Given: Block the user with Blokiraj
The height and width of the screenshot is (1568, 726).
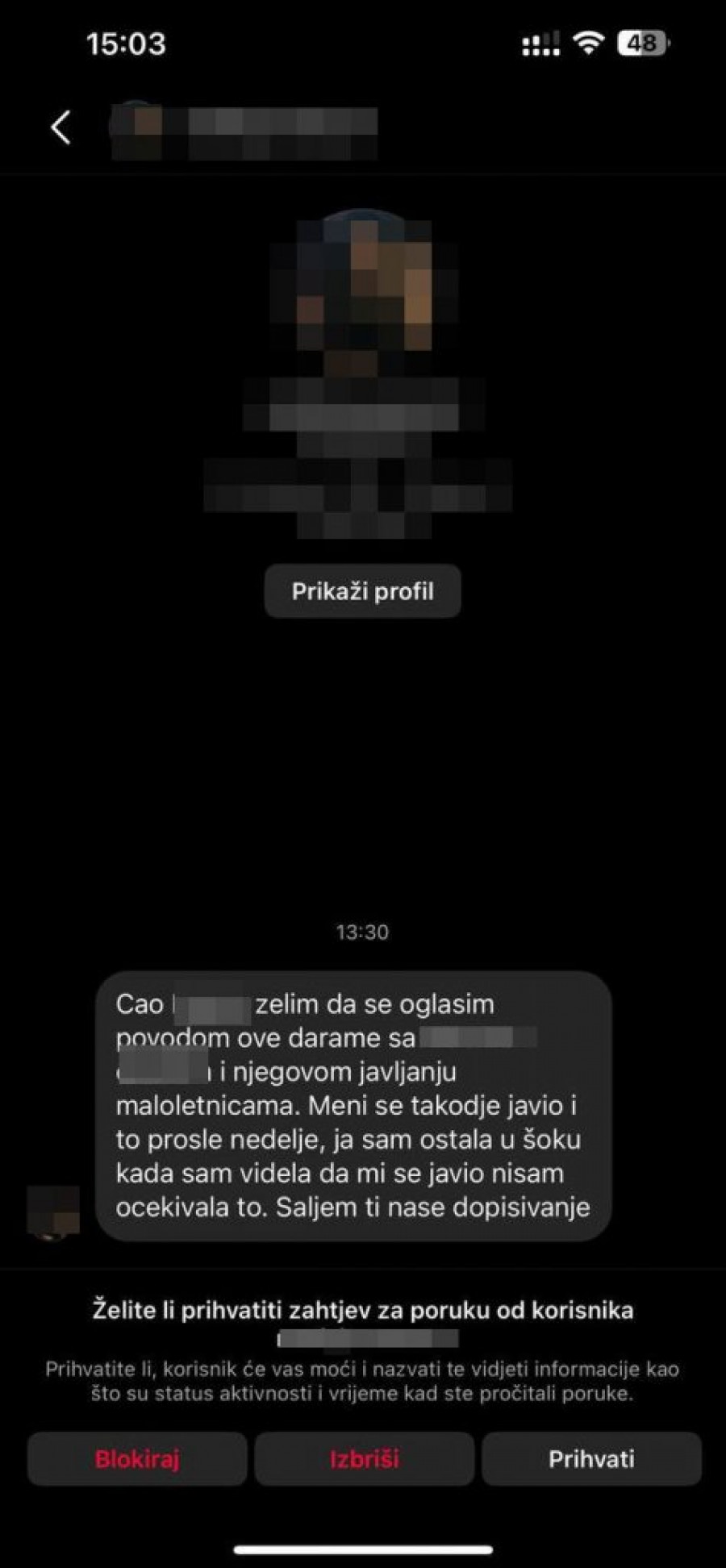Looking at the screenshot, I should tap(137, 1459).
